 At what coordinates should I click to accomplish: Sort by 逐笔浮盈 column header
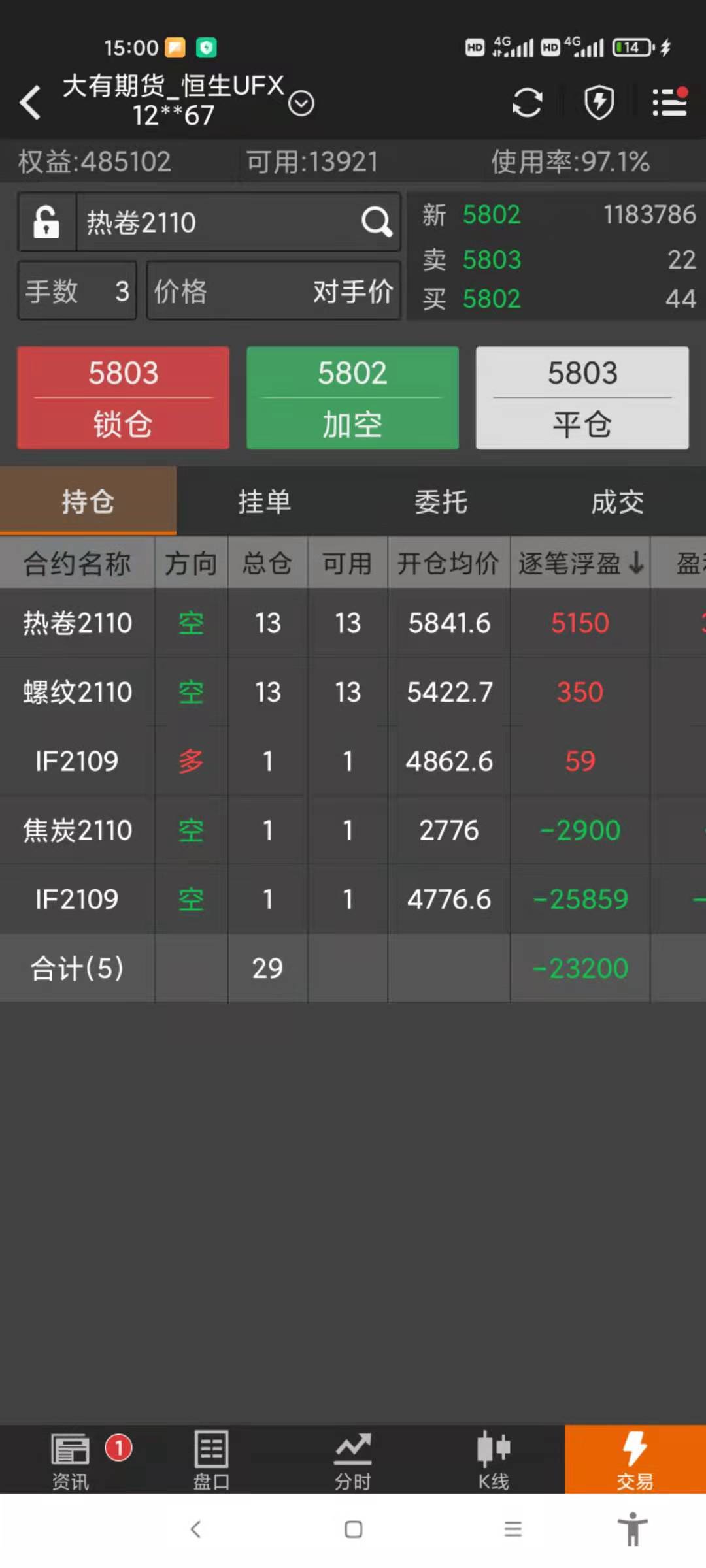pos(580,563)
